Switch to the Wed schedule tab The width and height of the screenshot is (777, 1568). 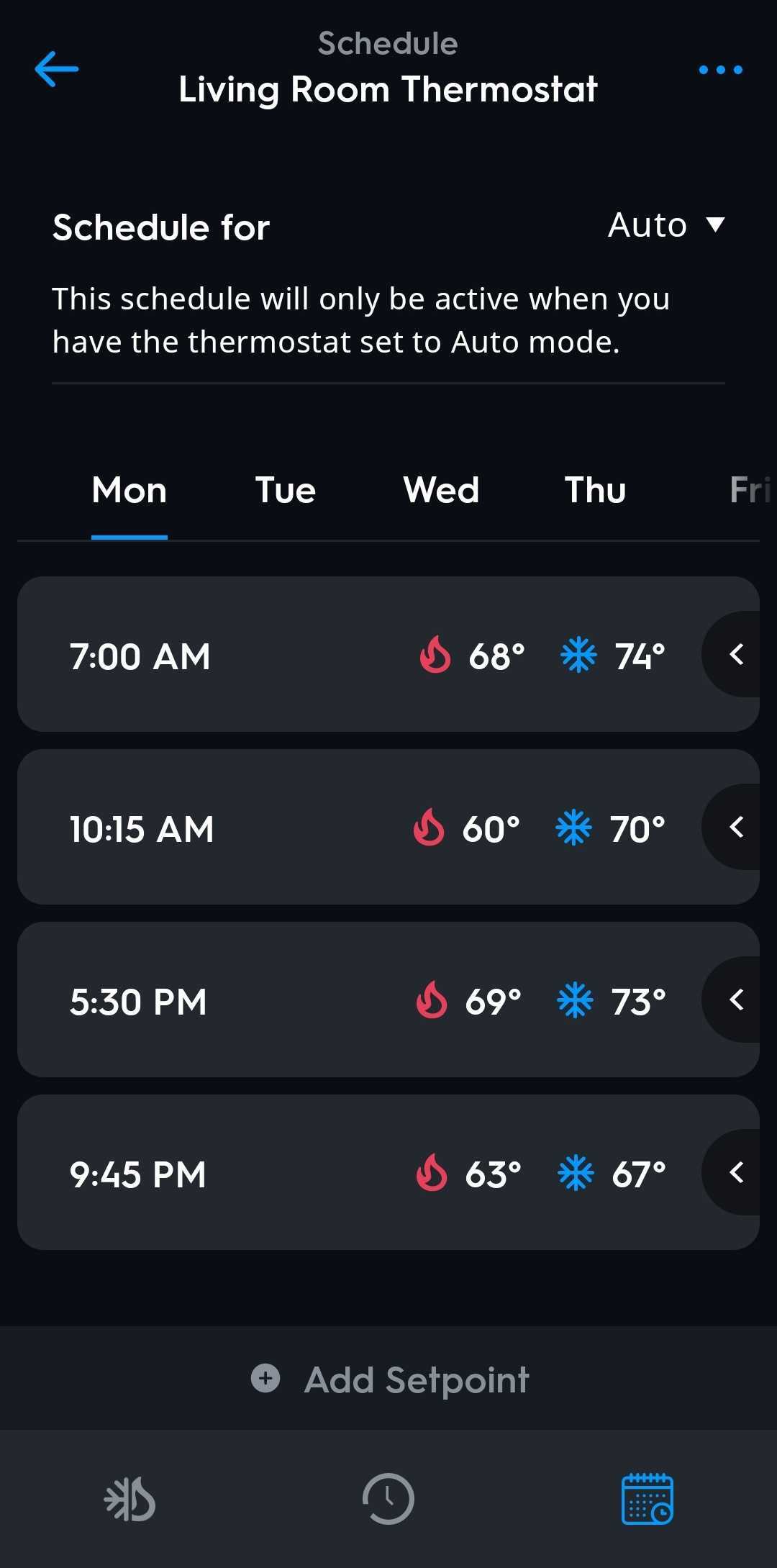[440, 490]
